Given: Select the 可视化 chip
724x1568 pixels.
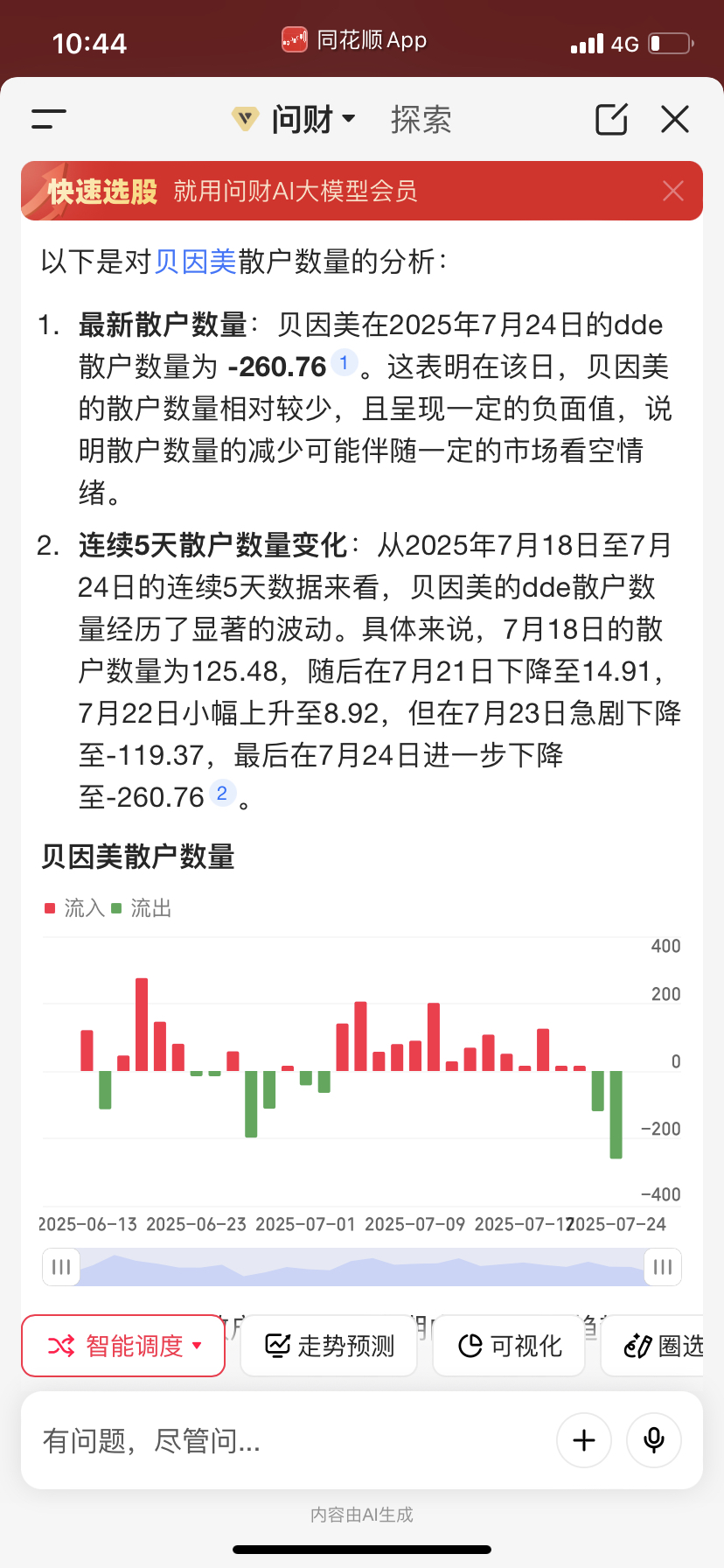Looking at the screenshot, I should tap(509, 1346).
